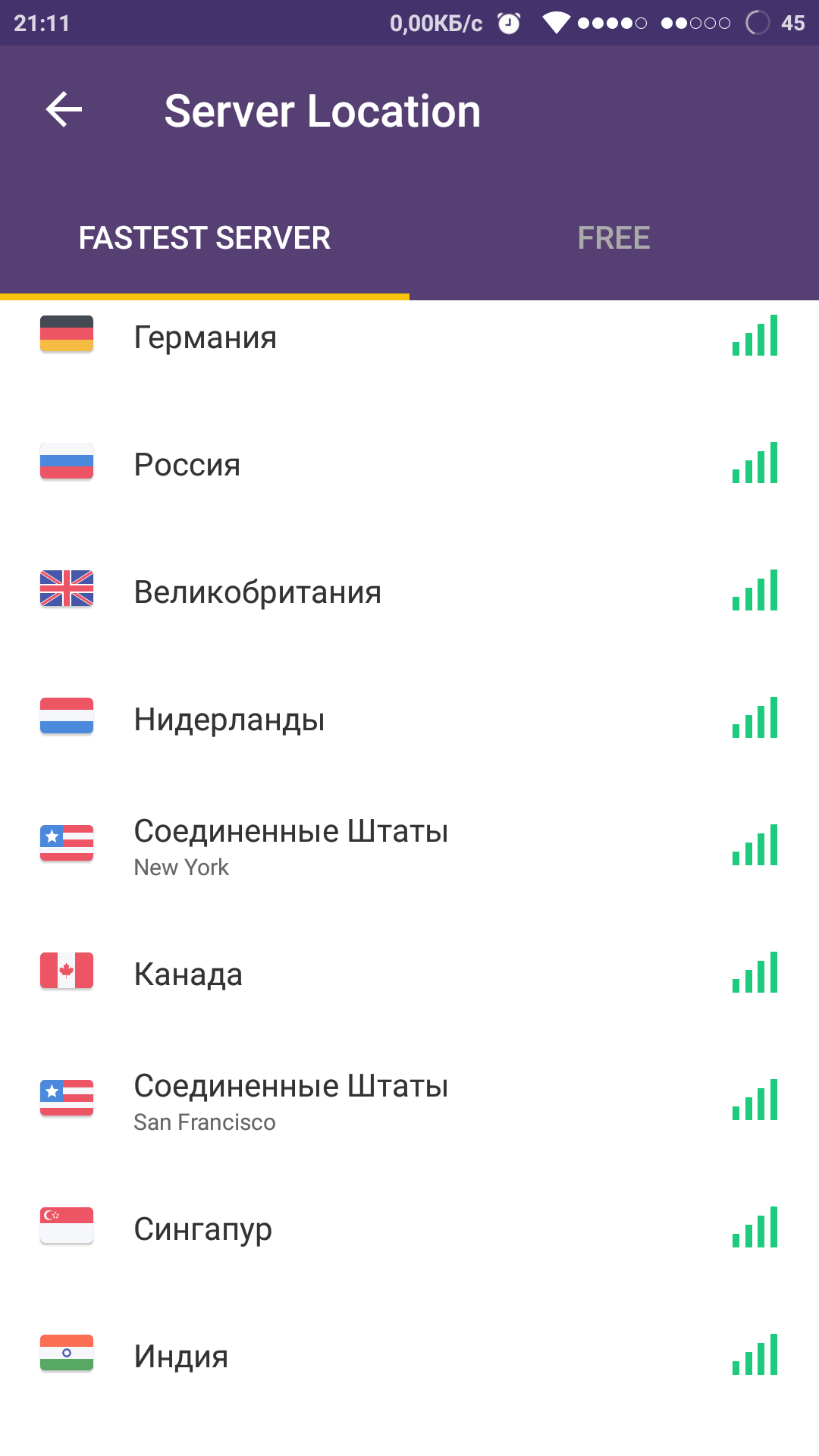Switch to the FREE tab
The image size is (819, 1456).
coord(614,238)
